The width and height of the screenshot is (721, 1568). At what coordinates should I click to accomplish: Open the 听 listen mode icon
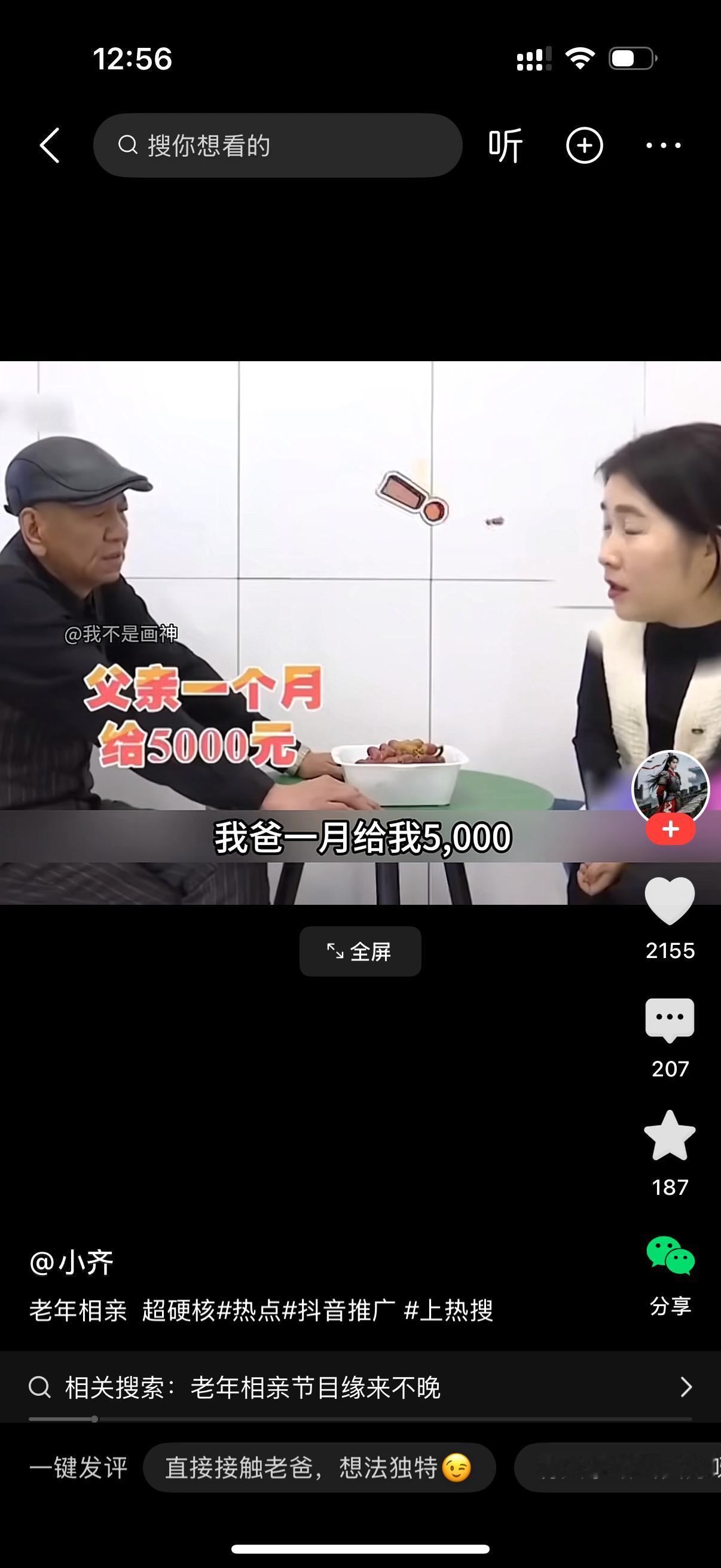(x=504, y=144)
